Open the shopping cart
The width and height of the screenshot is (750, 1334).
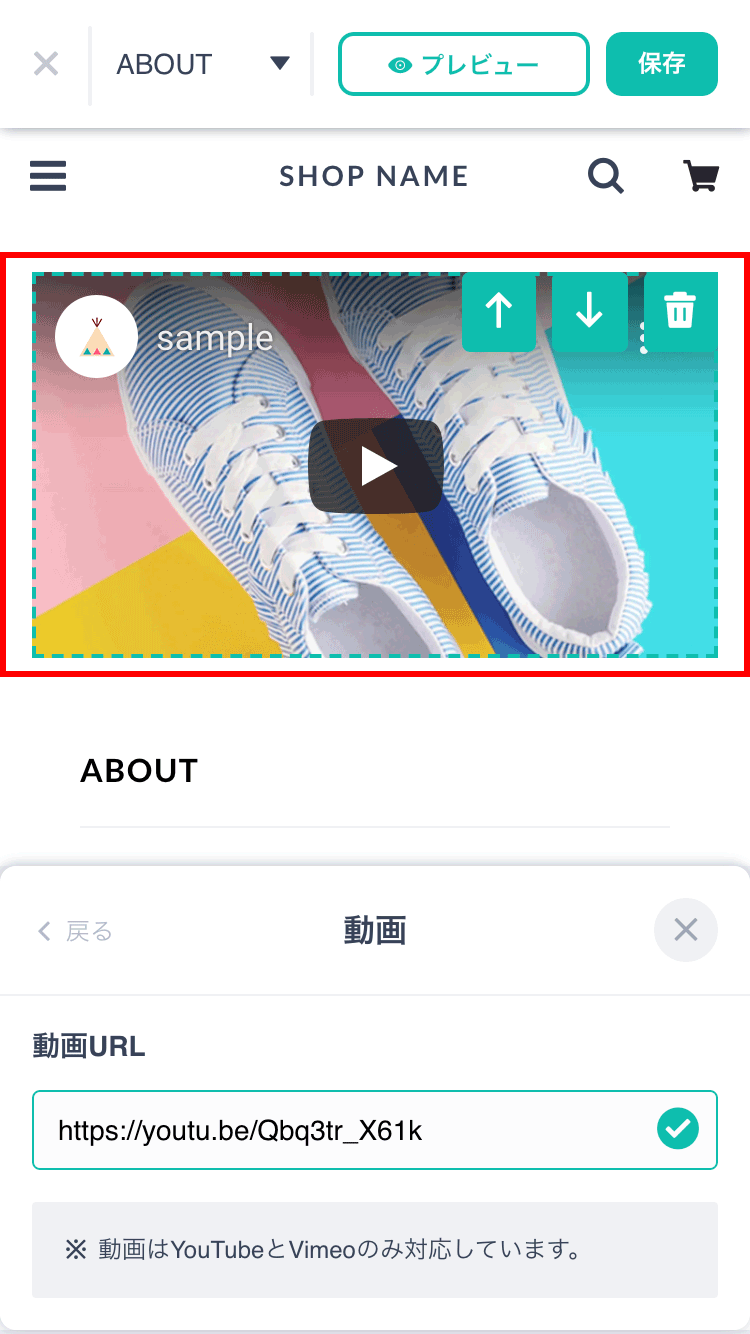tap(701, 176)
